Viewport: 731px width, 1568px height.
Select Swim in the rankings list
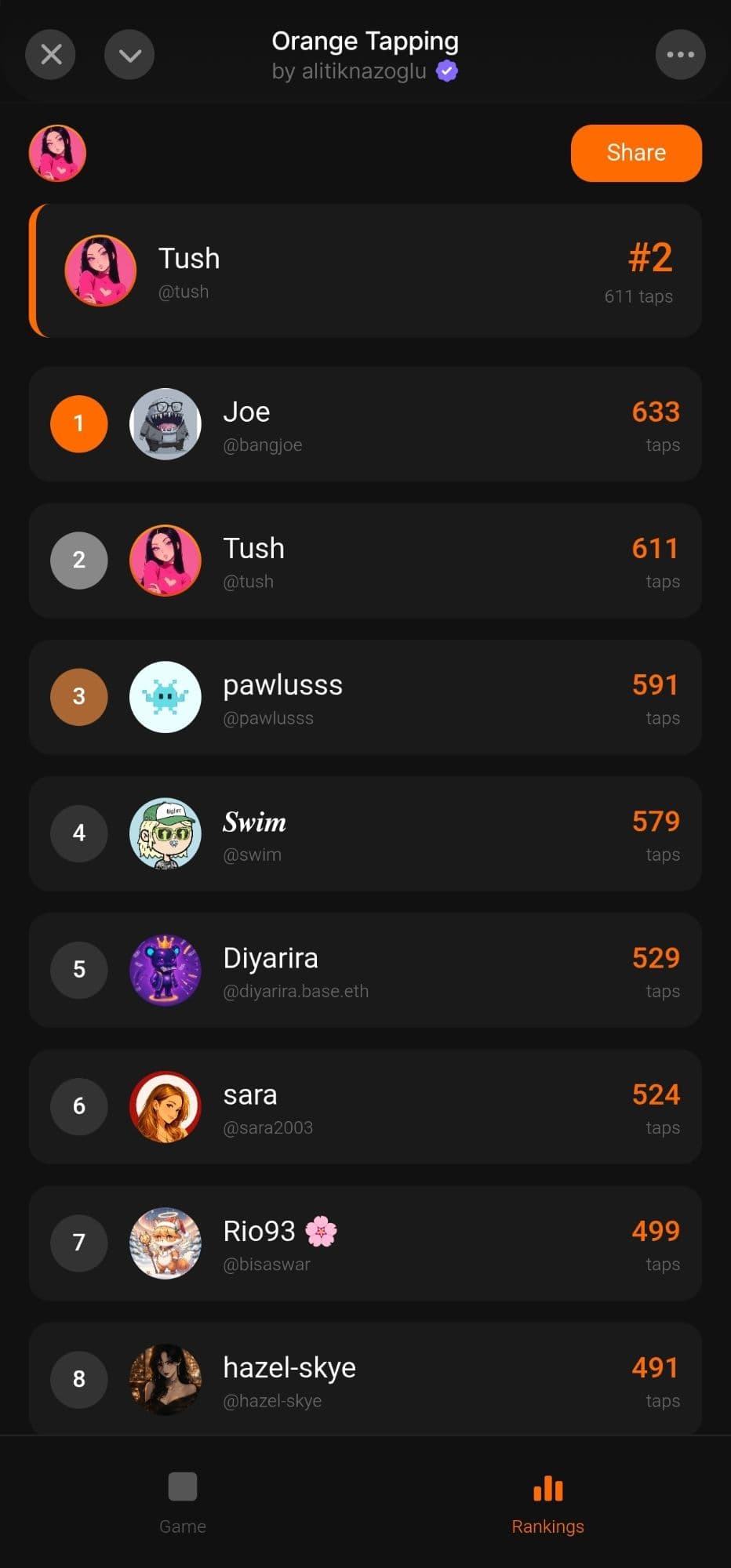pyautogui.click(x=365, y=833)
